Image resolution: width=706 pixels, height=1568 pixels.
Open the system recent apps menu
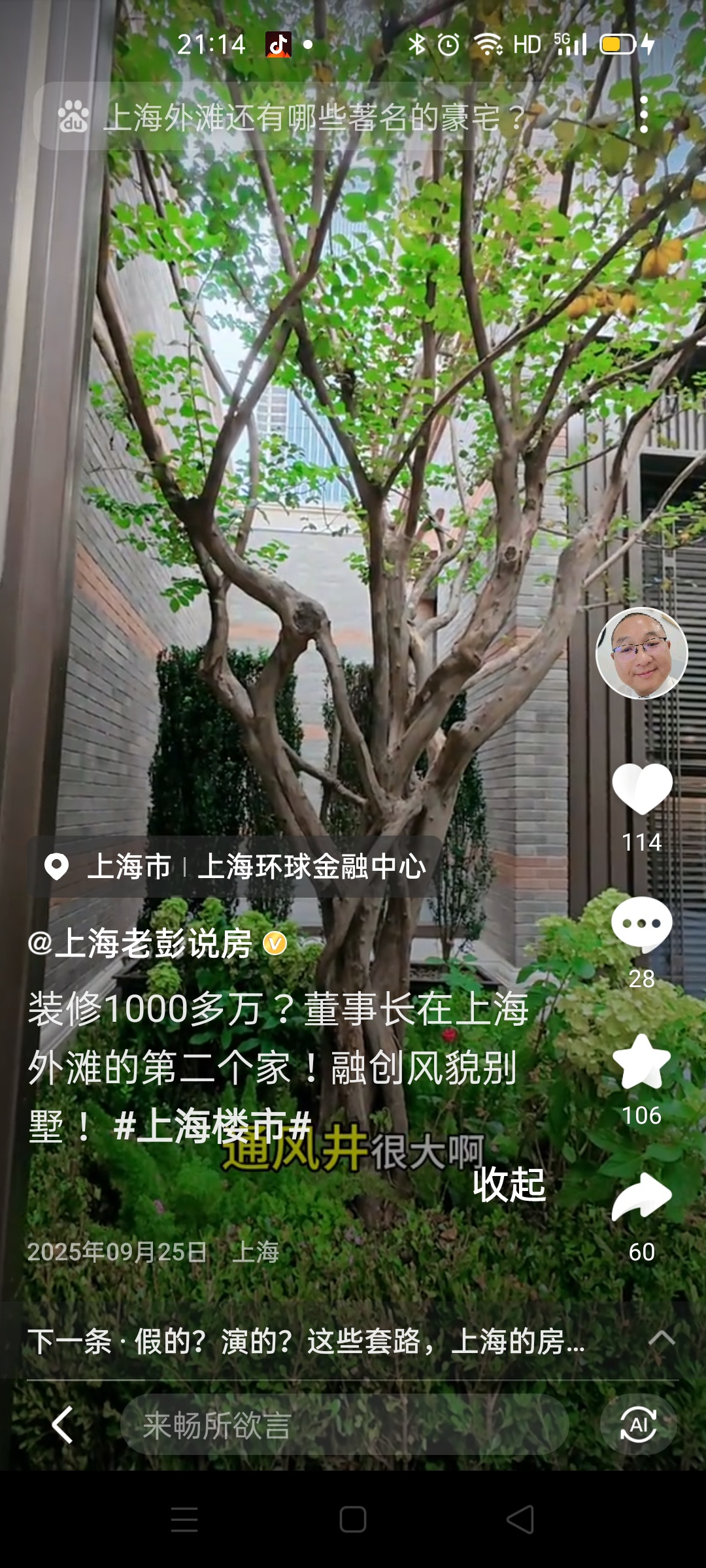[x=184, y=1519]
